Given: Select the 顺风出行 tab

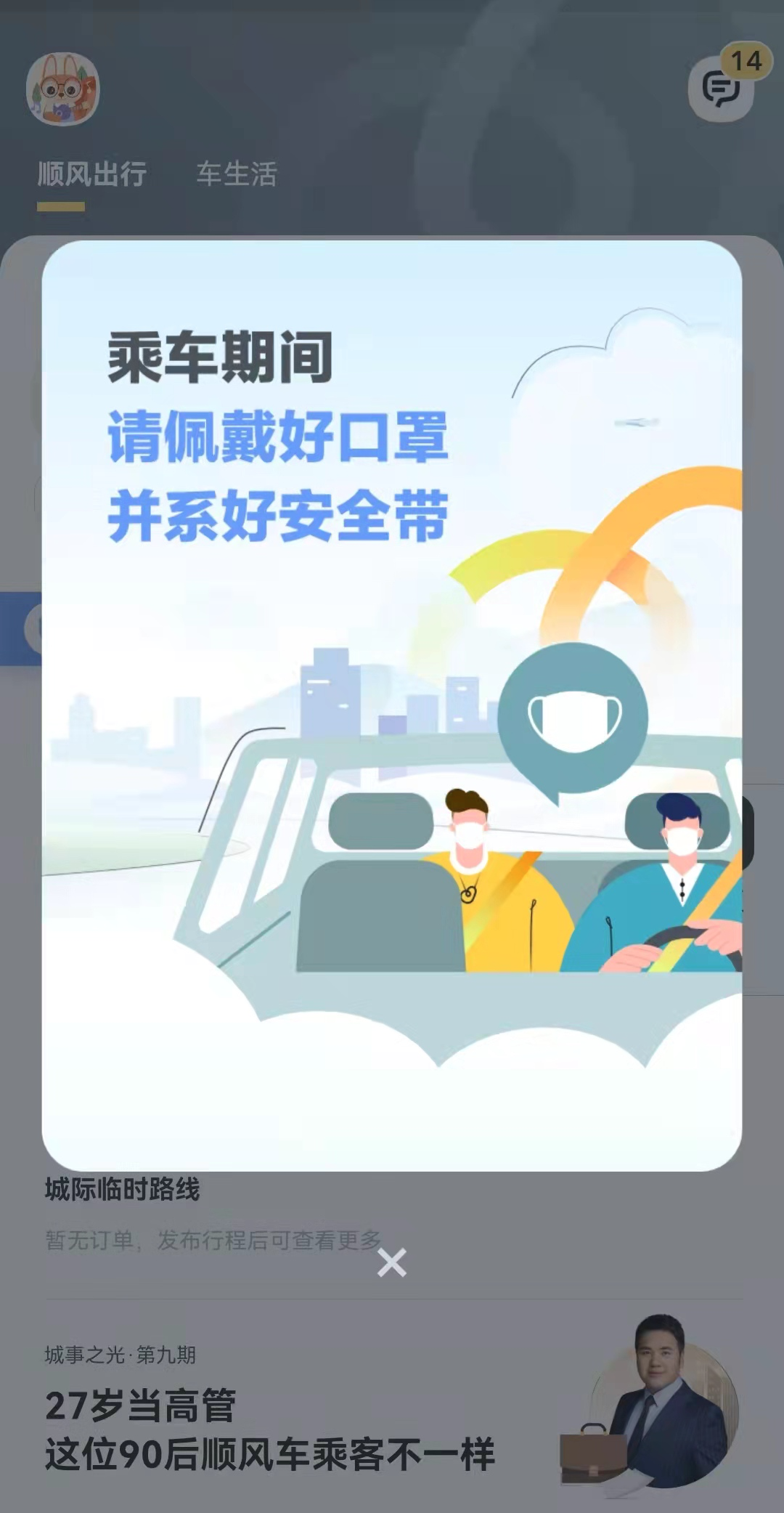Looking at the screenshot, I should coord(92,172).
